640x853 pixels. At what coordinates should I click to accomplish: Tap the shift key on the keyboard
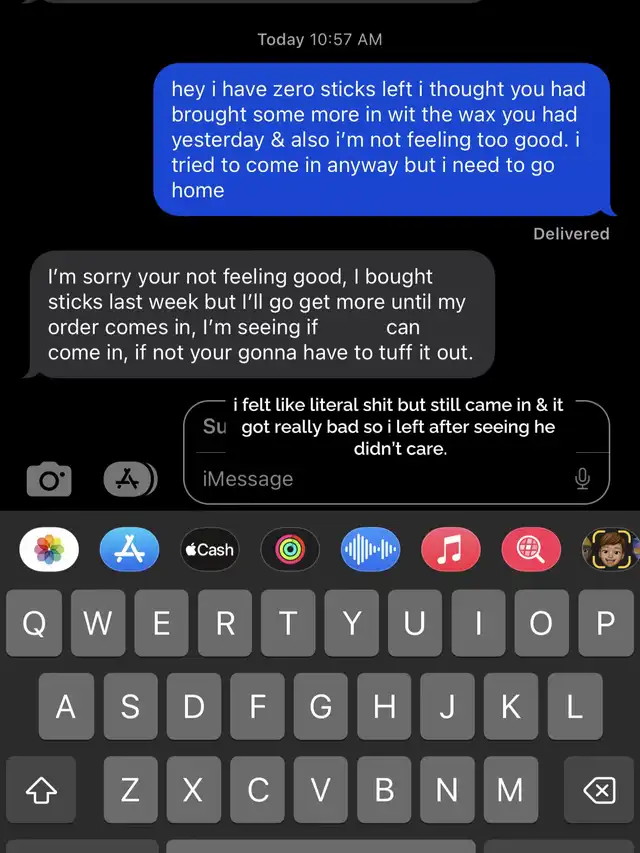pyautogui.click(x=40, y=790)
